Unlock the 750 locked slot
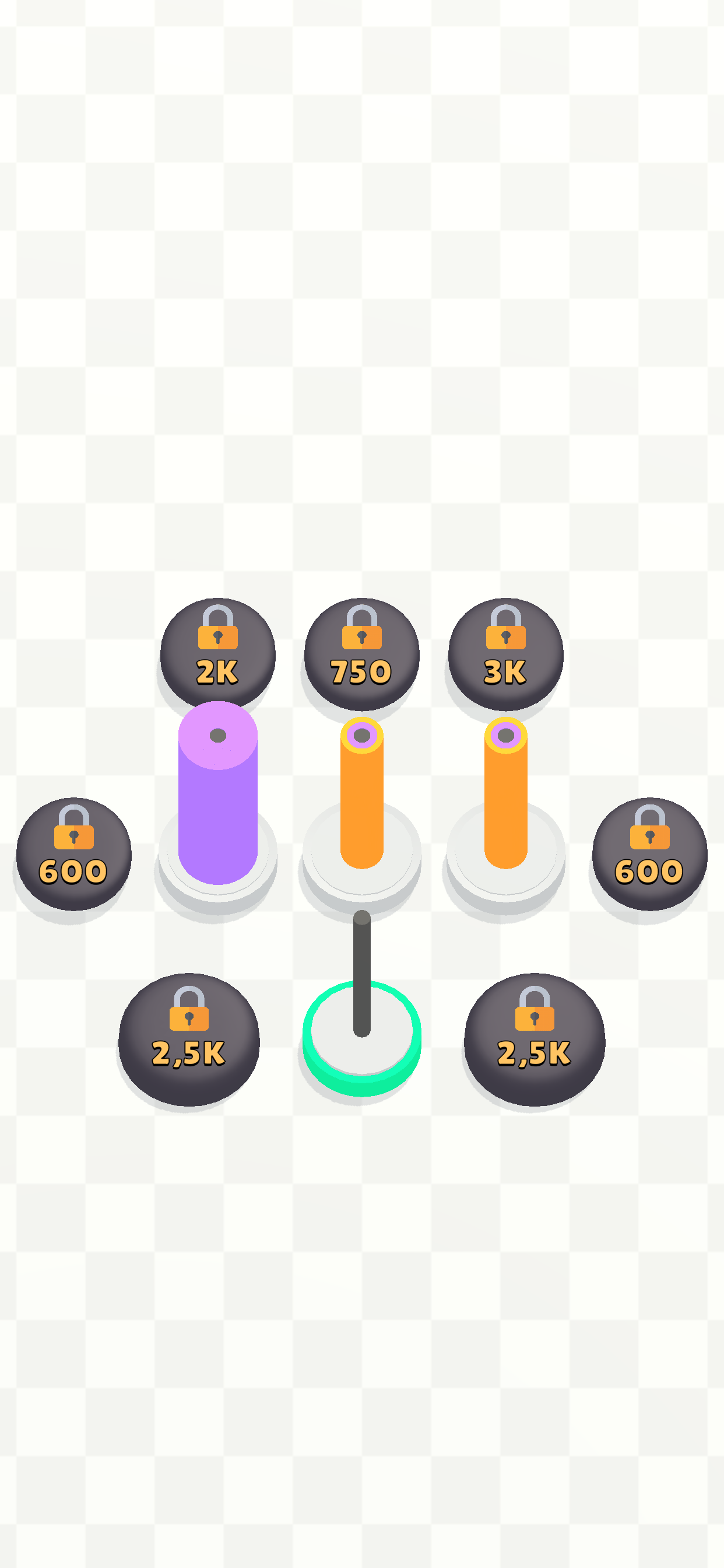724x1568 pixels. point(361,653)
